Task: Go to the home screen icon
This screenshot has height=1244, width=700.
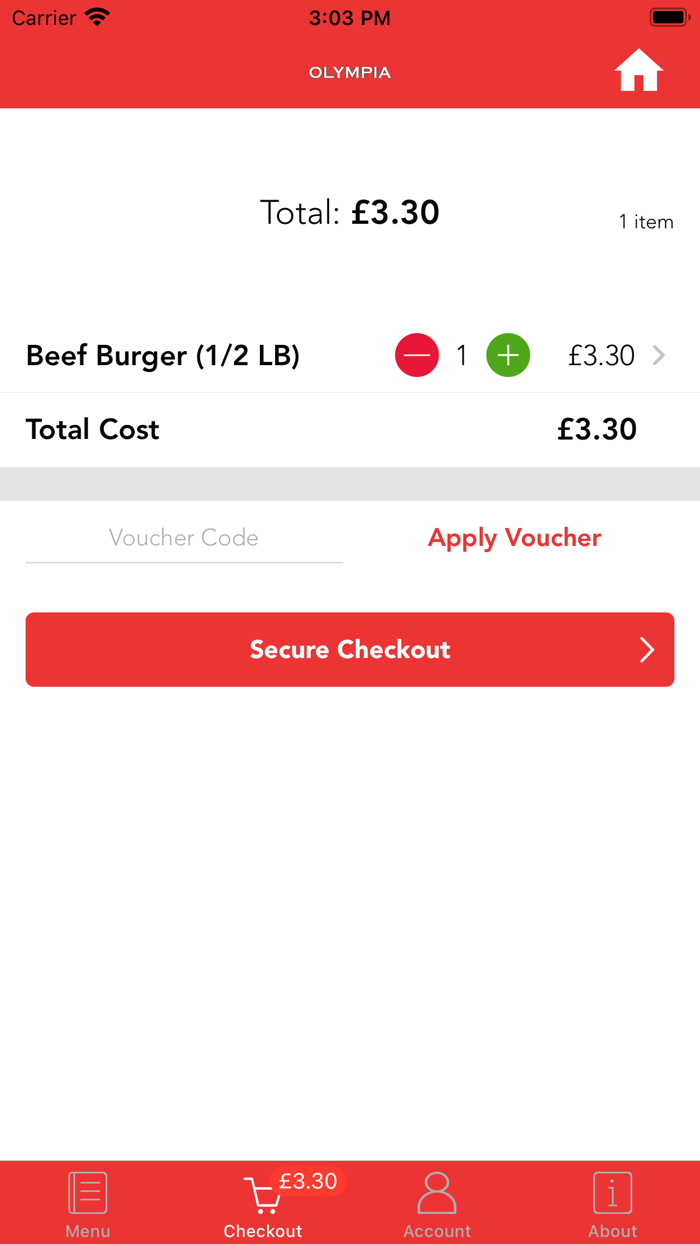Action: point(639,71)
